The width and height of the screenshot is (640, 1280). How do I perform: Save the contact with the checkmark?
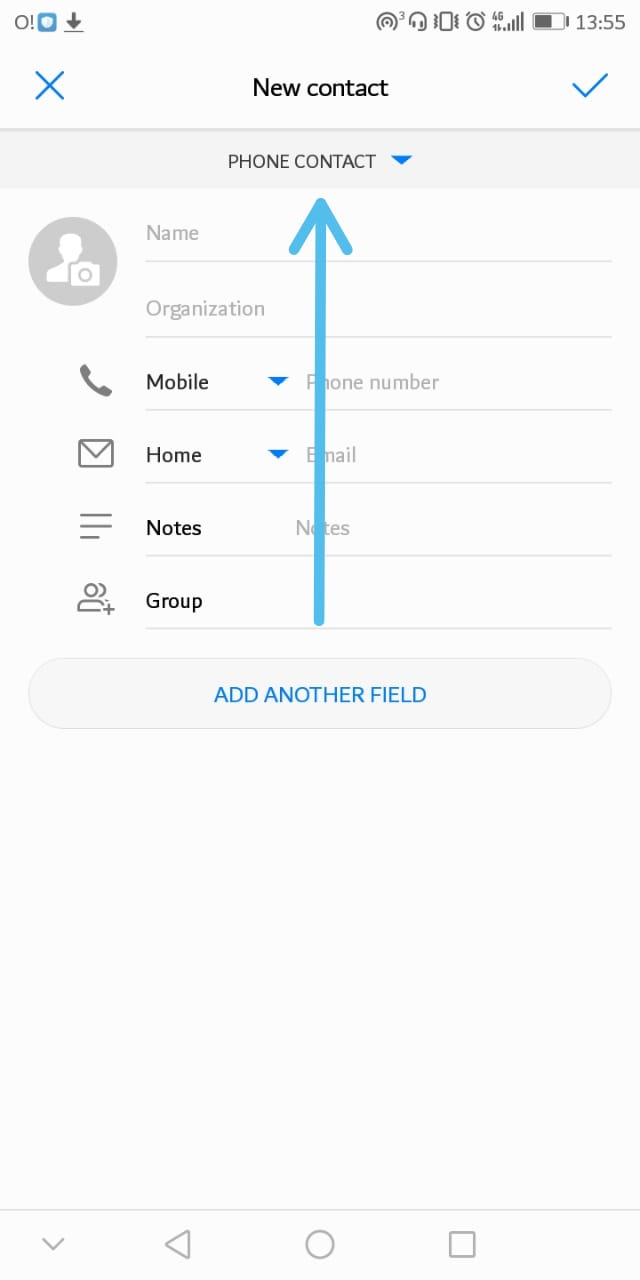pos(590,86)
